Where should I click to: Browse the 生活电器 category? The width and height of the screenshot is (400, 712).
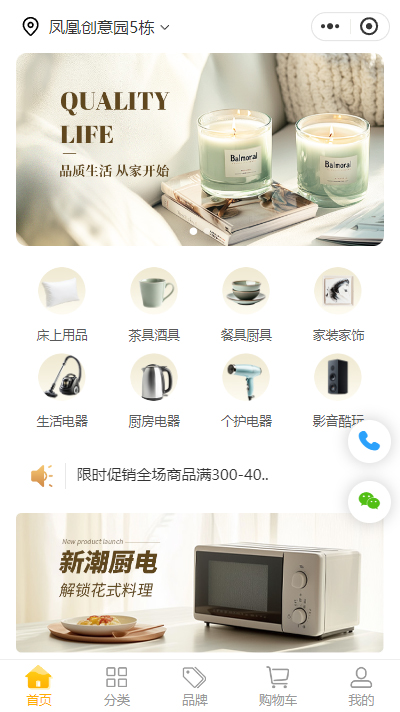62,391
